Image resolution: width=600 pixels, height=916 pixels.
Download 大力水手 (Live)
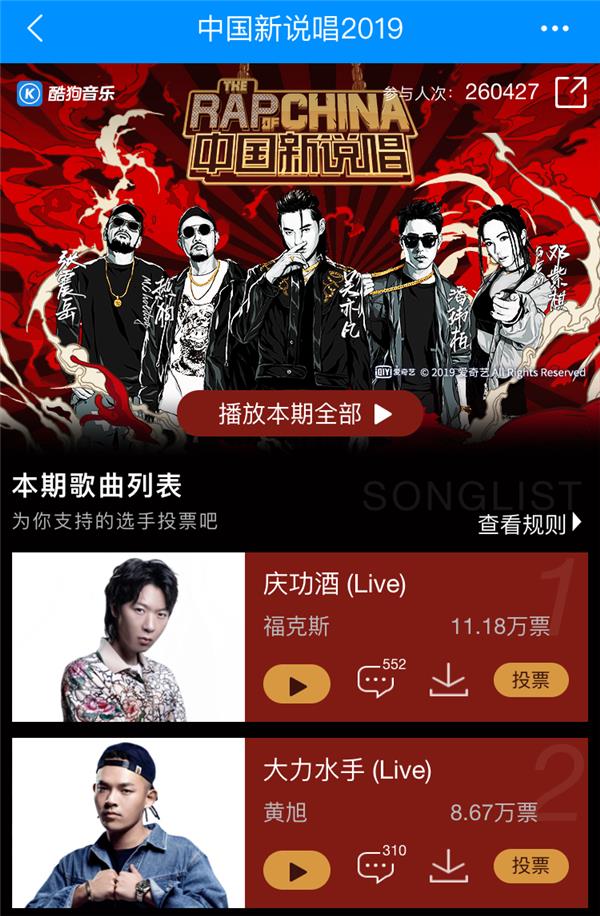click(449, 867)
